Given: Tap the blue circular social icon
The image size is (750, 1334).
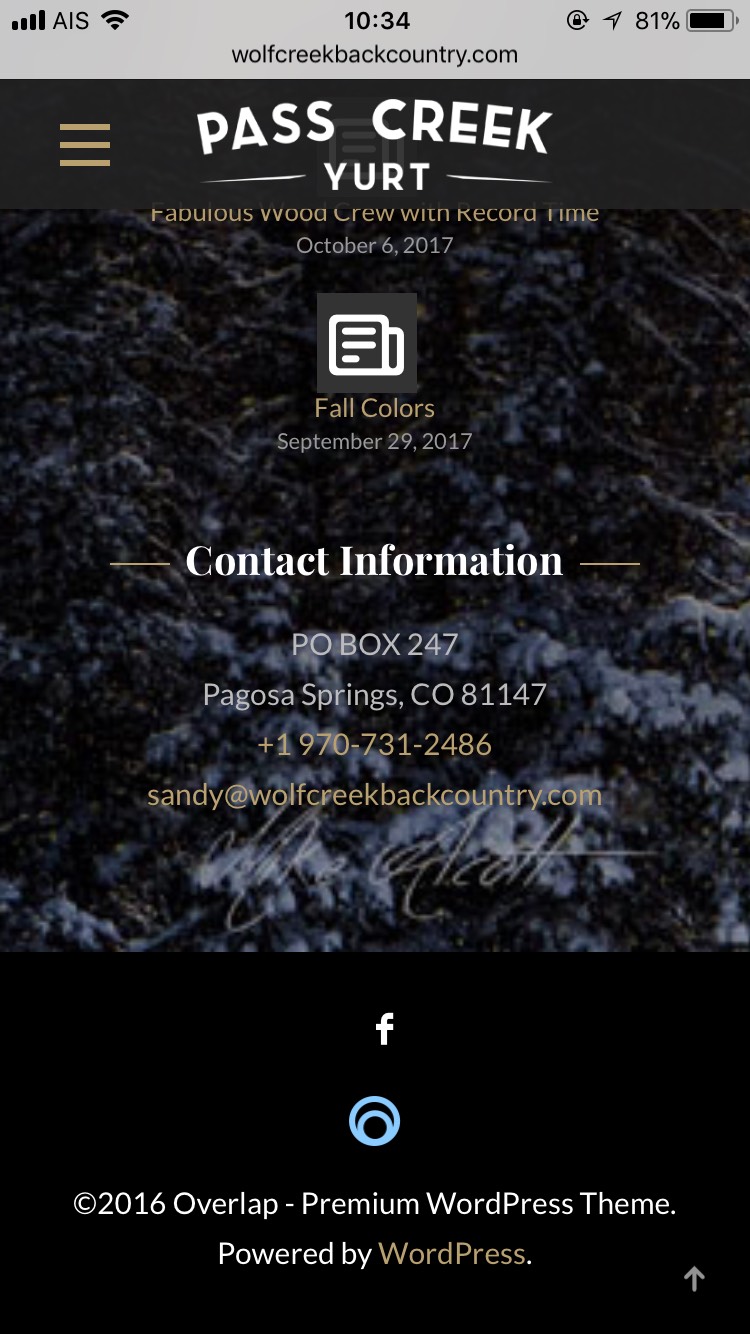Looking at the screenshot, I should [374, 1121].
